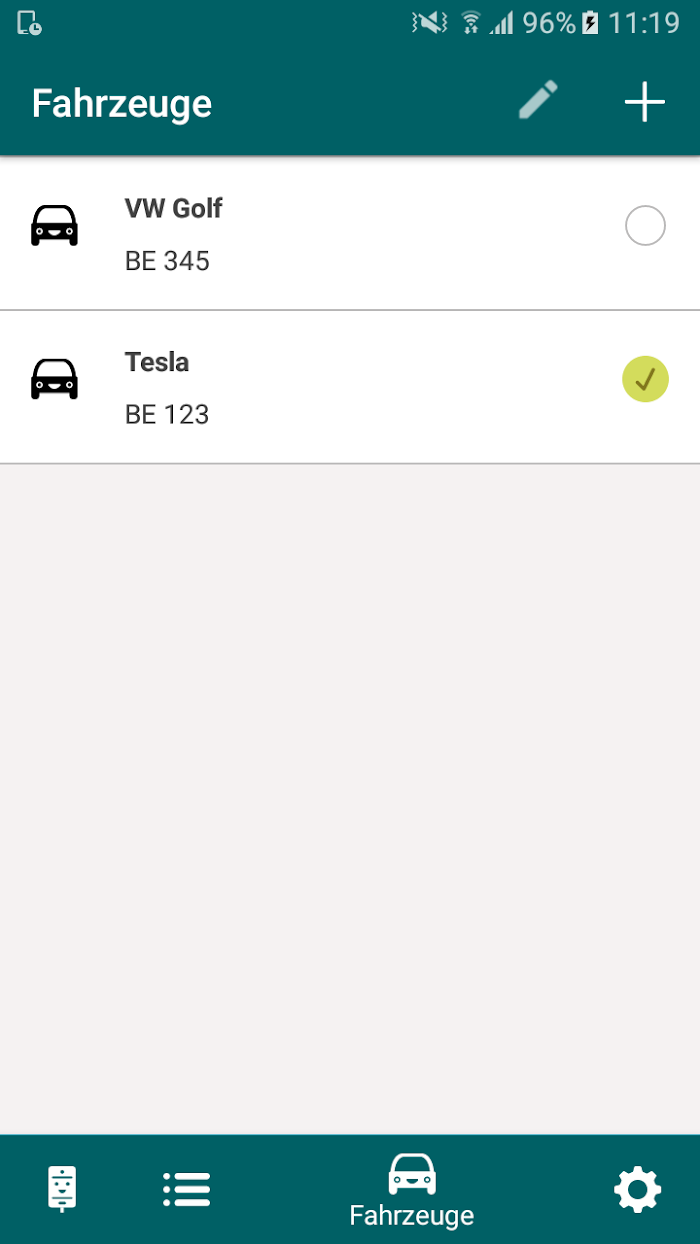The image size is (700, 1244).
Task: Open the VW Golf vehicle row
Action: click(350, 234)
